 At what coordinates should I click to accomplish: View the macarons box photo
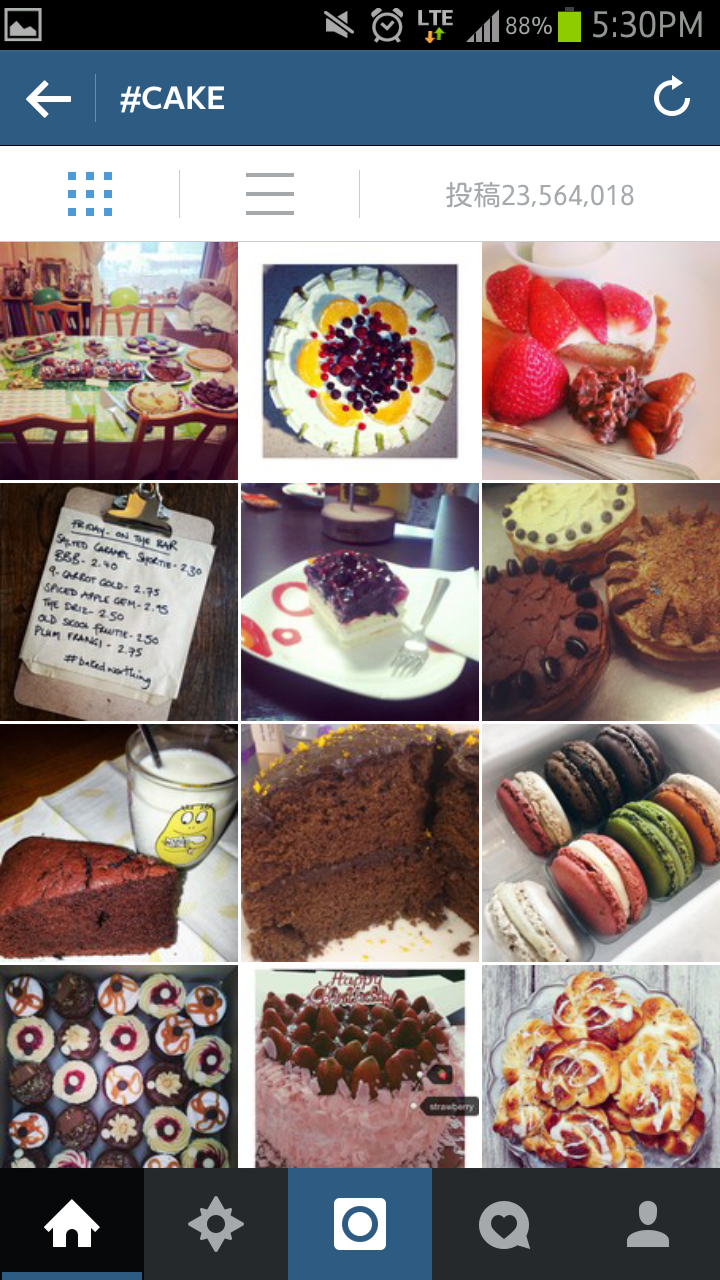[601, 843]
